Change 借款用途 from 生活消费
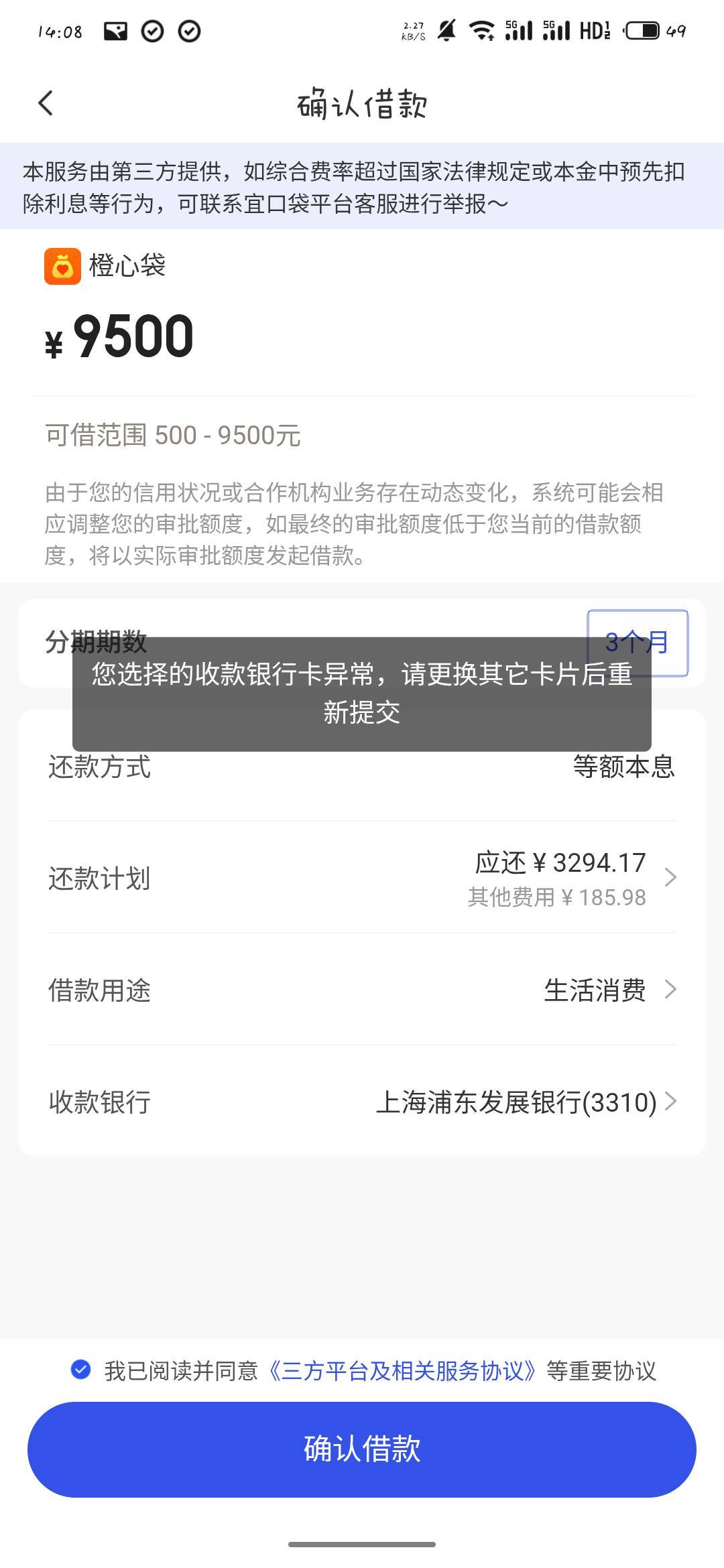 362,990
